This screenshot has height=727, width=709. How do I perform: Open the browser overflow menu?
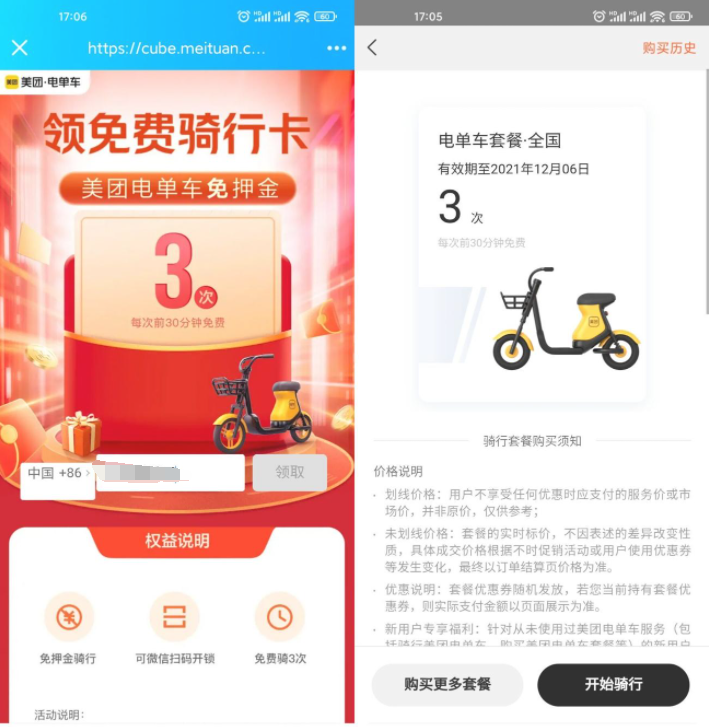(x=336, y=48)
